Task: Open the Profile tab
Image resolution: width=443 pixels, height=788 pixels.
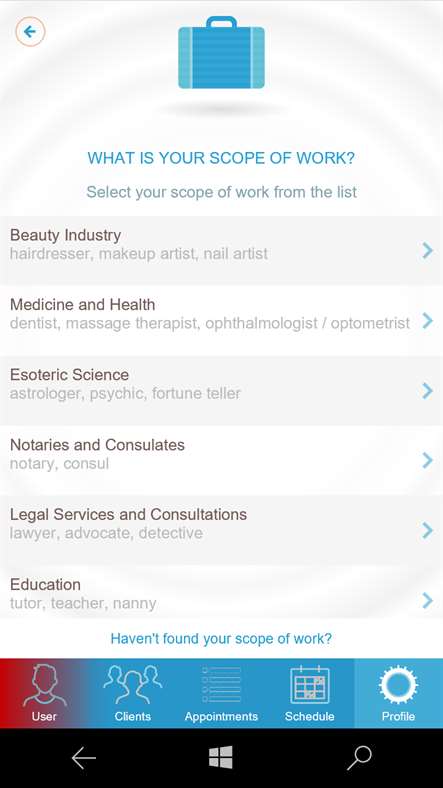Action: click(x=398, y=693)
